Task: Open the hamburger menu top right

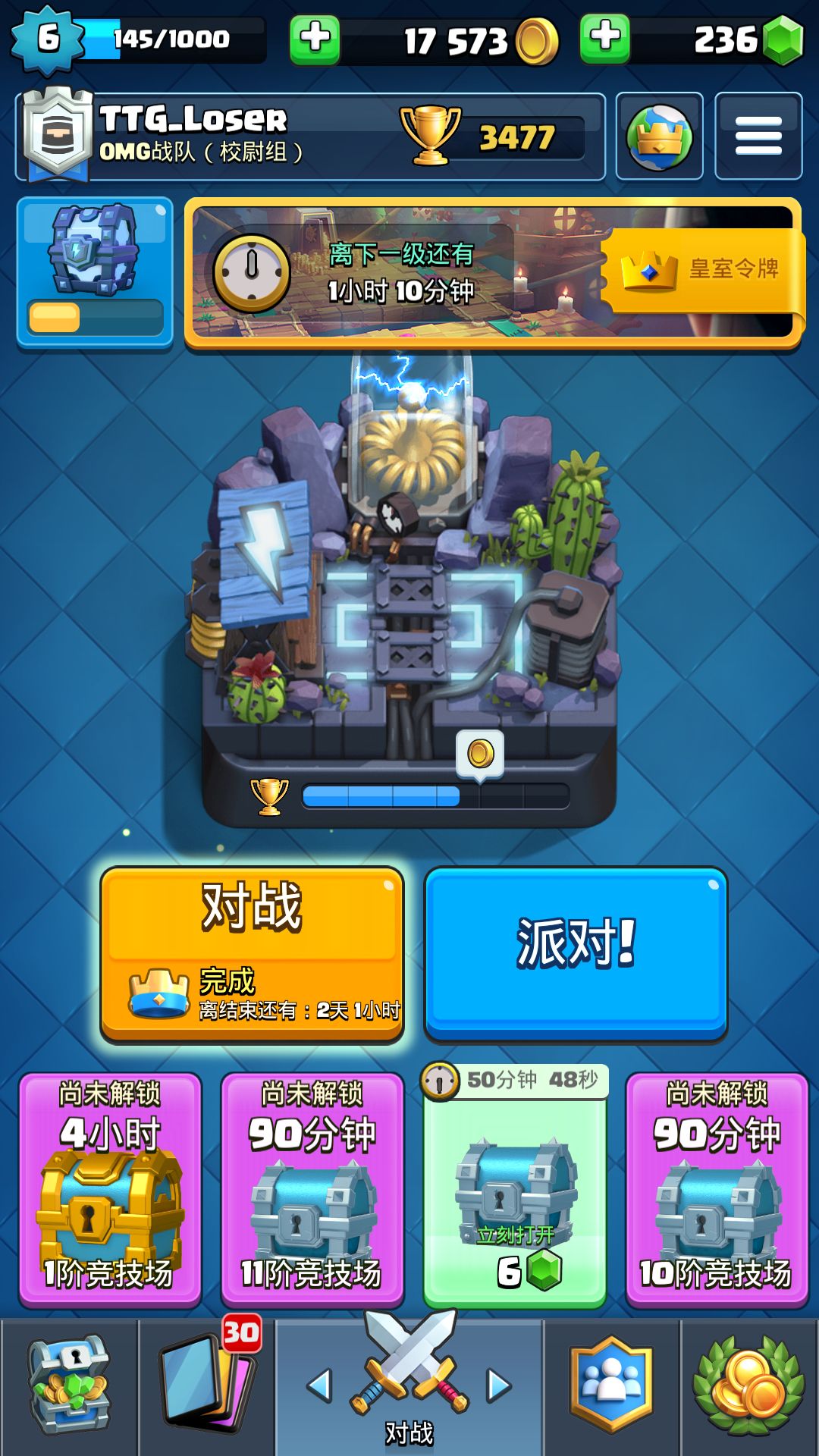Action: point(758,134)
